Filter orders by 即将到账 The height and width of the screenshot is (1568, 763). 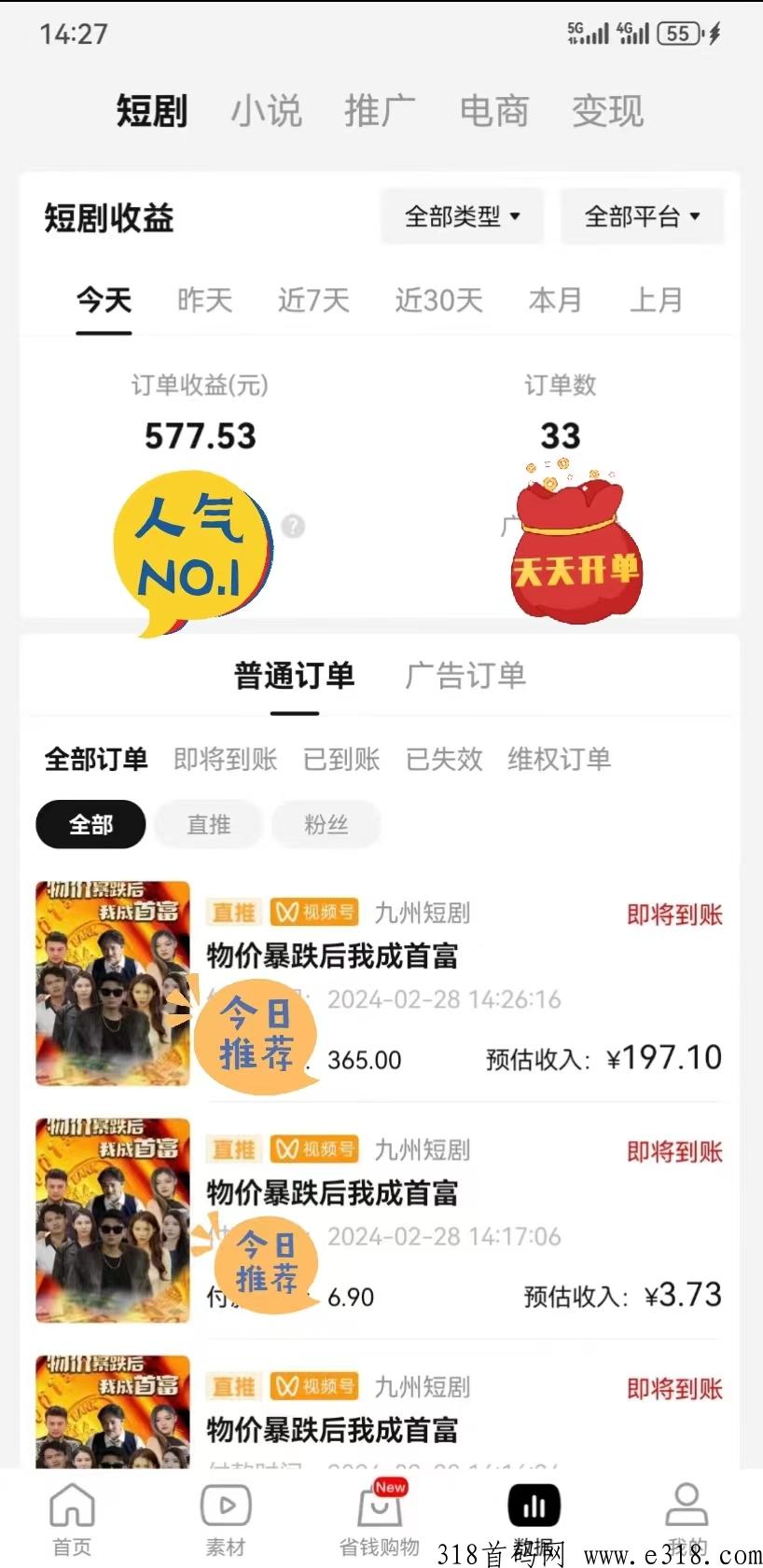click(226, 759)
